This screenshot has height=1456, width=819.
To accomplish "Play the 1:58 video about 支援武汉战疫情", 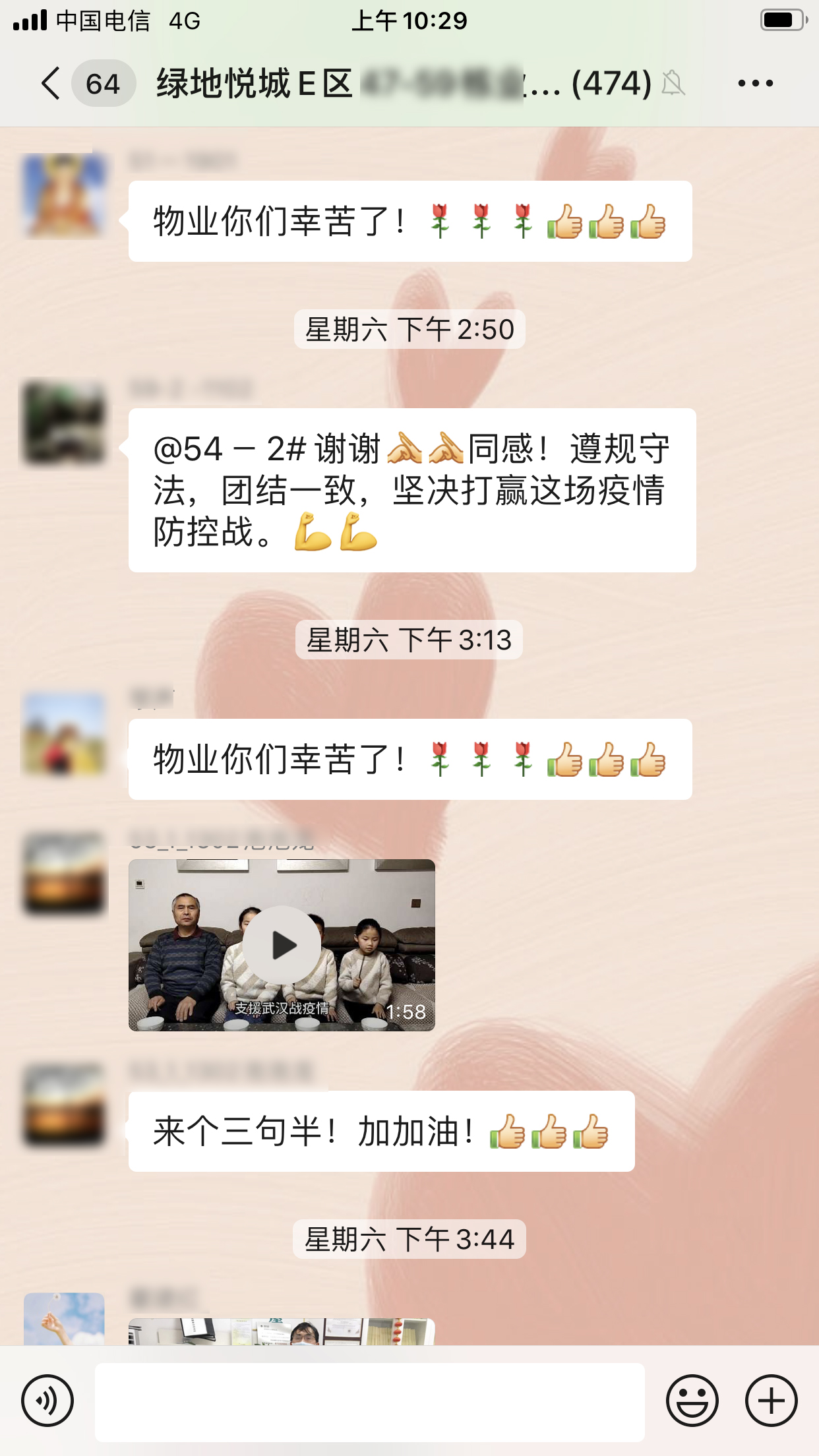I will click(x=282, y=945).
